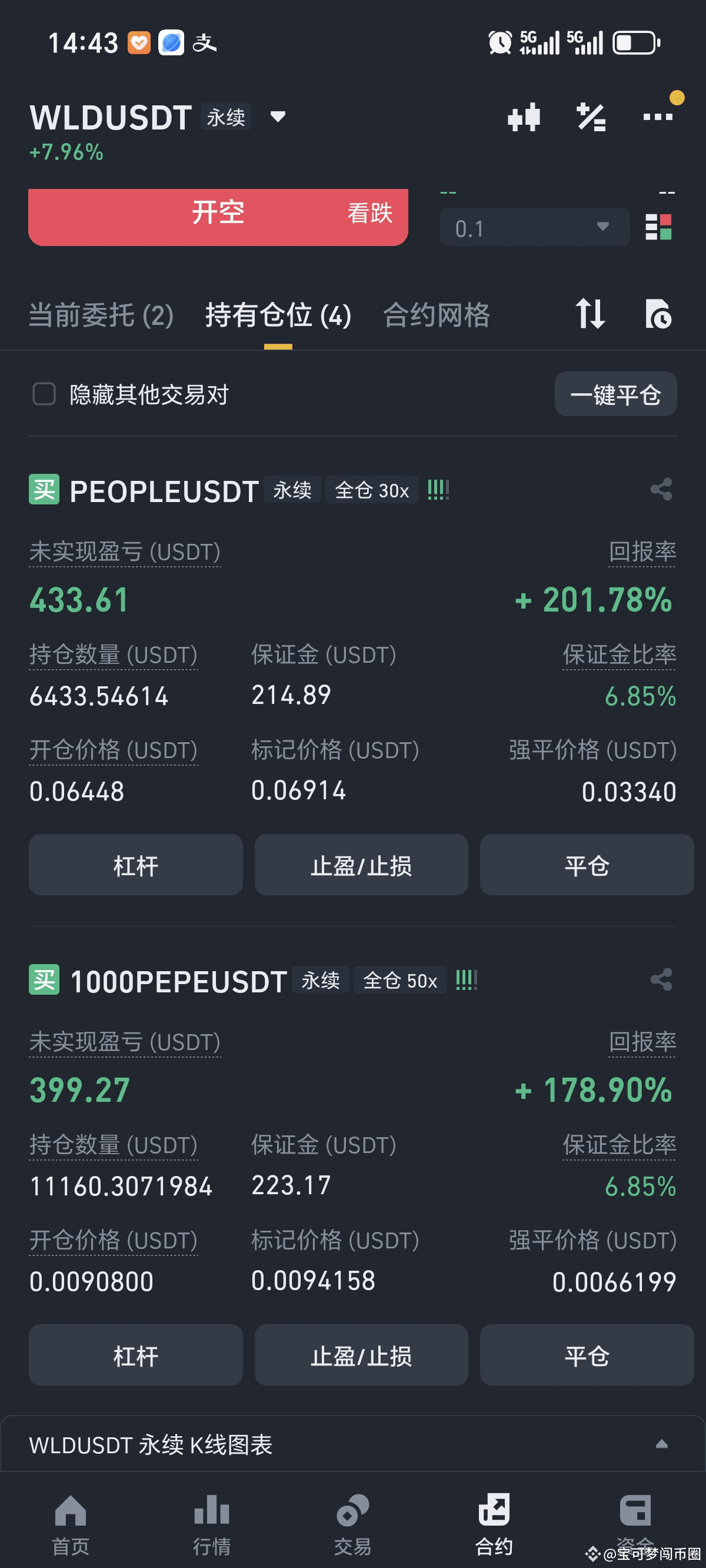Share the 1000PEPEUSDT position

coord(661,979)
